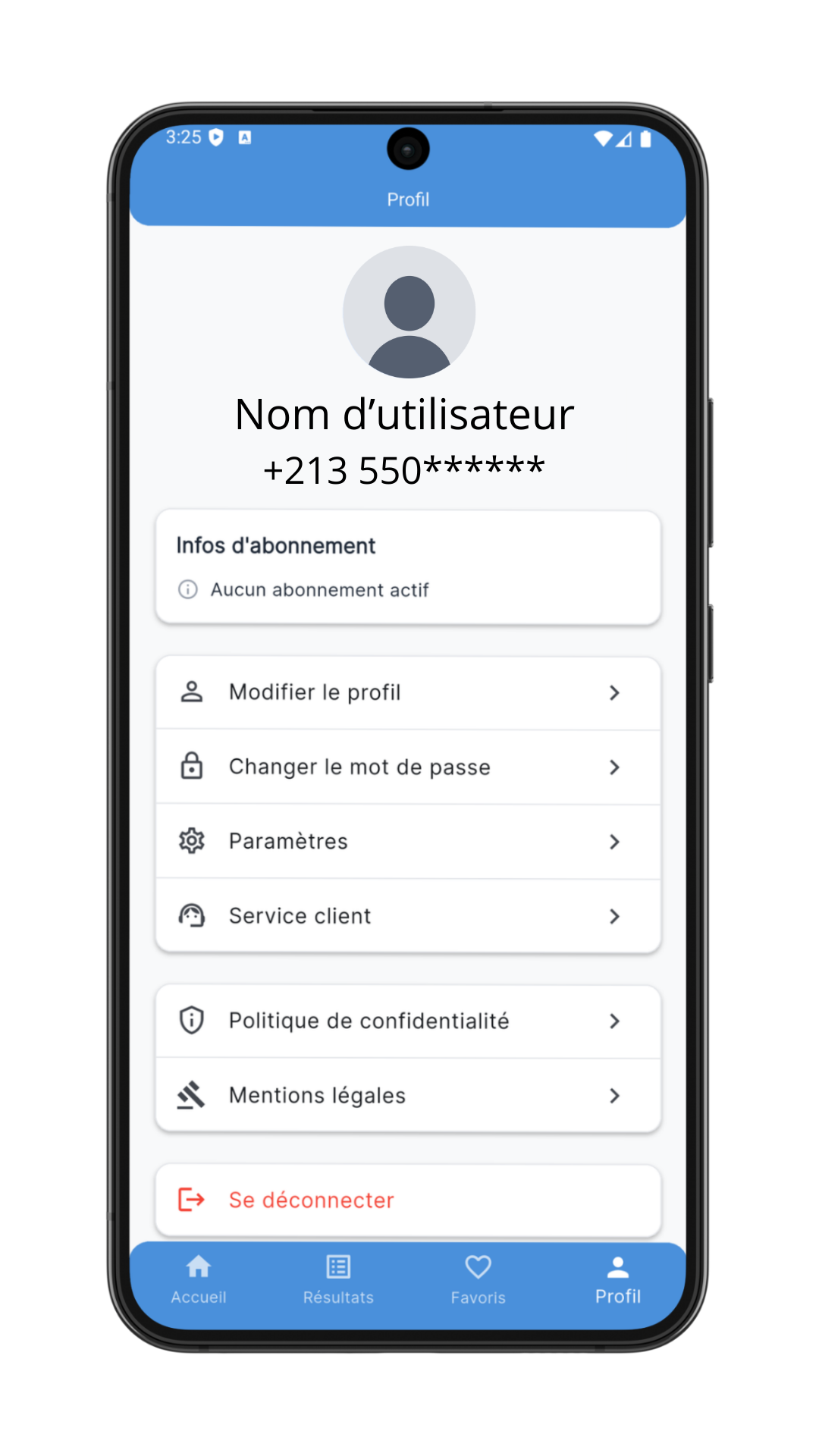This screenshot has width=819, height=1456.
Task: Click the shield icon next to Politique de confidentialité
Action: [192, 1020]
